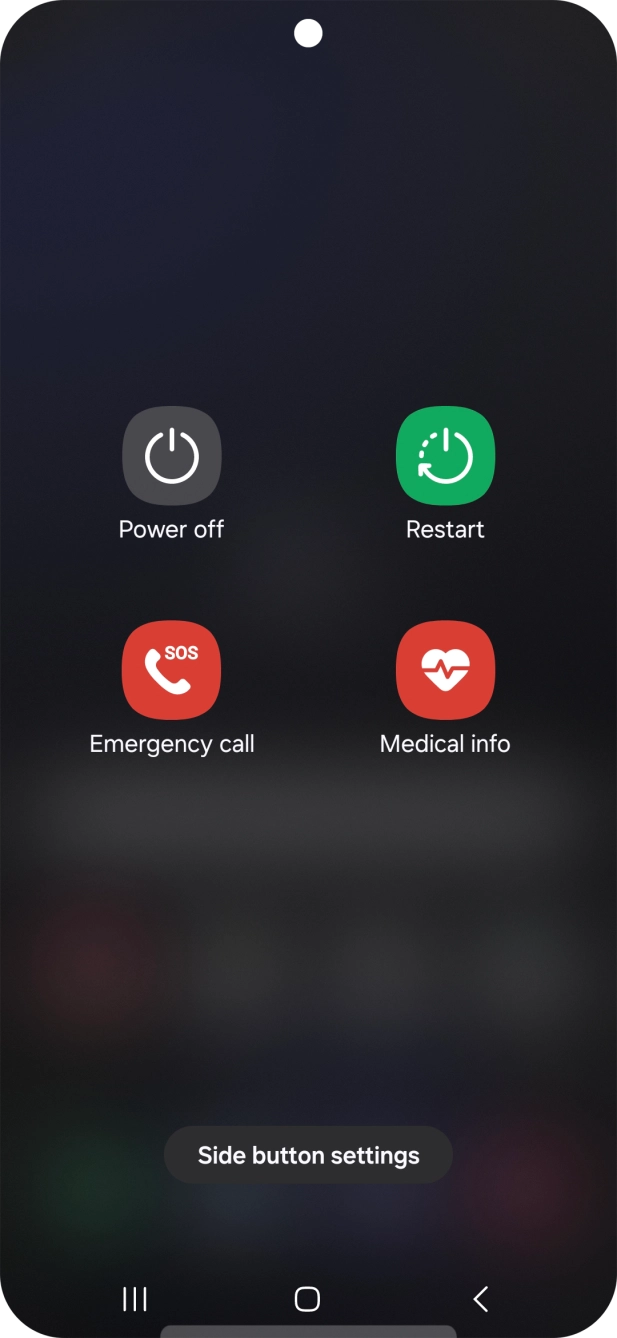
Task: Restart the phone
Action: click(x=445, y=456)
